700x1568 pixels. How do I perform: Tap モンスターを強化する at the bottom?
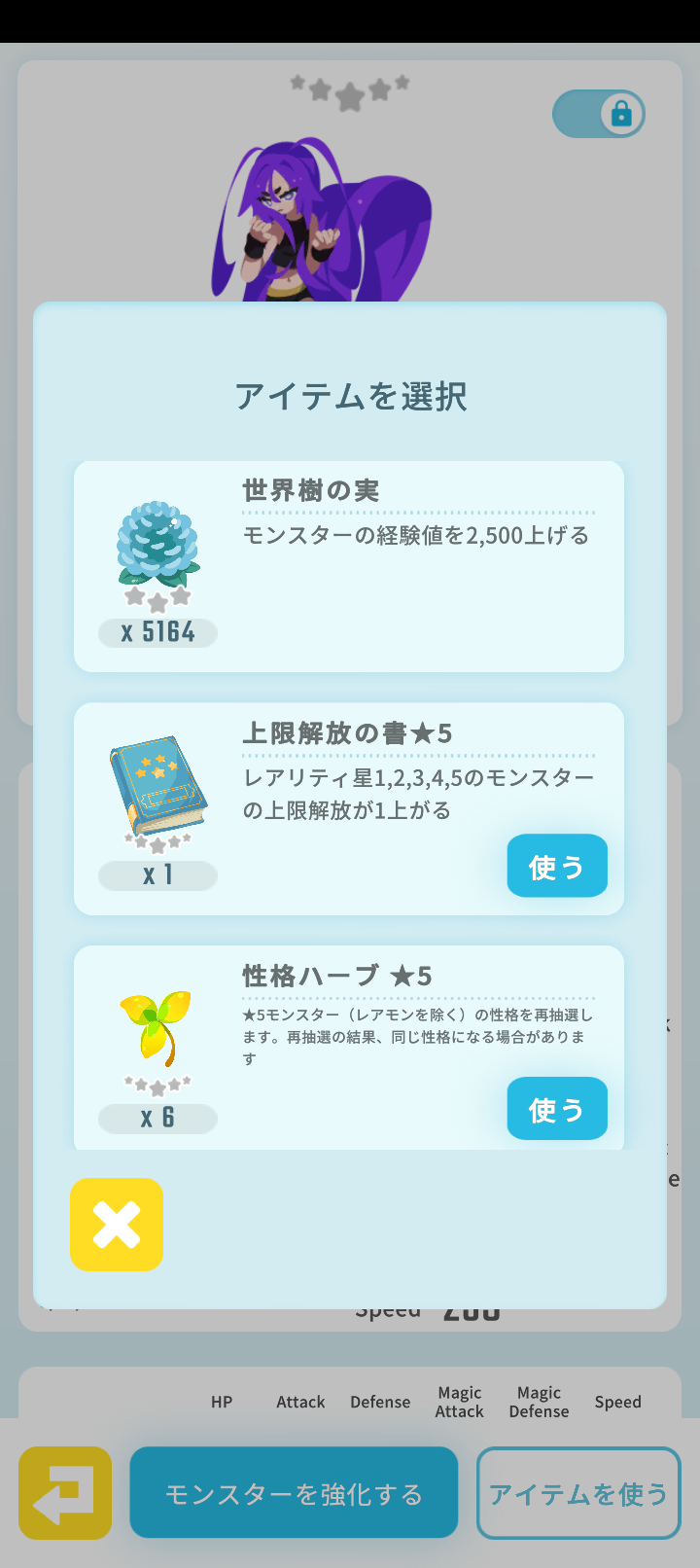pos(293,1491)
